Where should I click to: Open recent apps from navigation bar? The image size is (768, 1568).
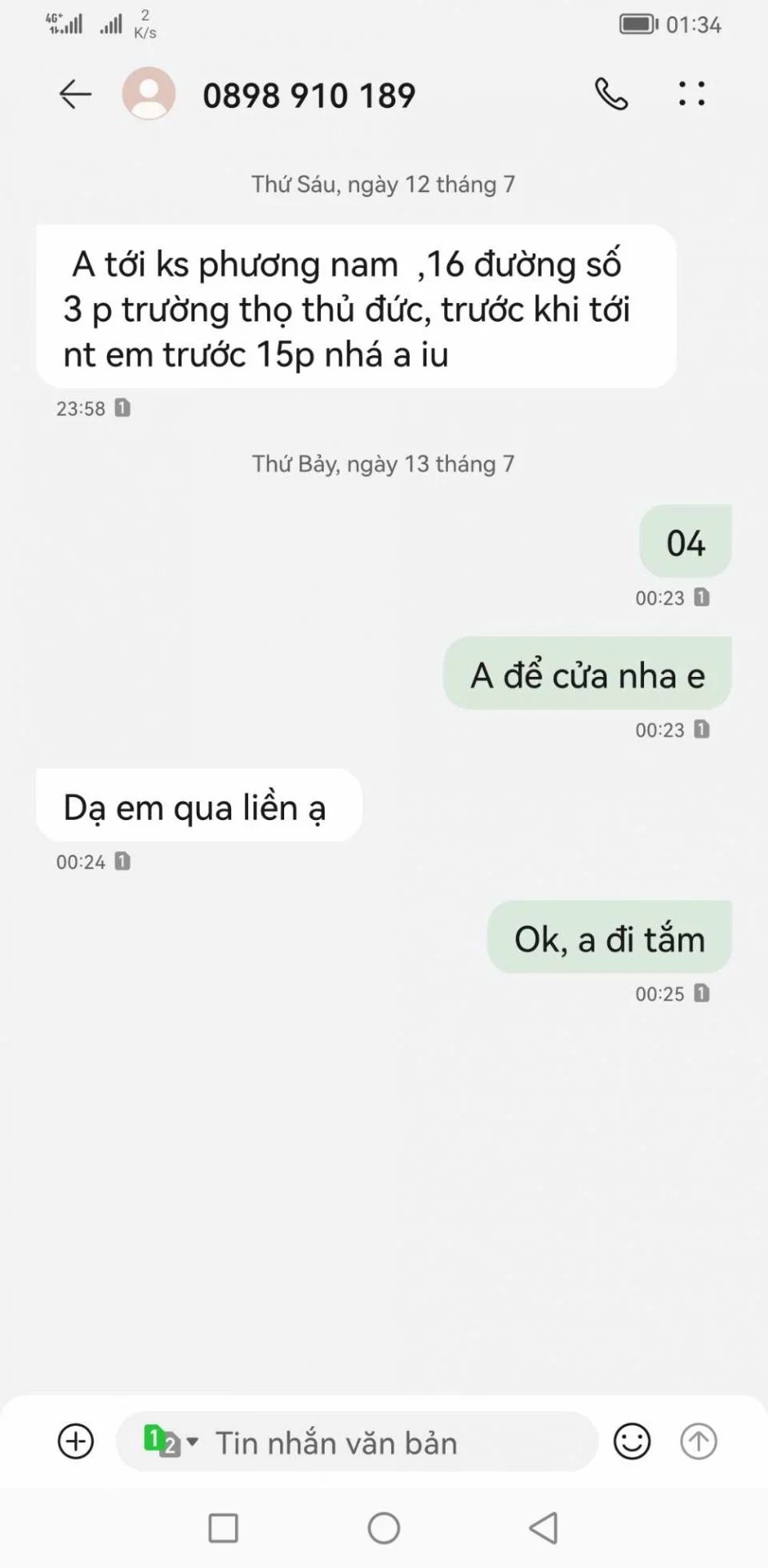tap(223, 1528)
